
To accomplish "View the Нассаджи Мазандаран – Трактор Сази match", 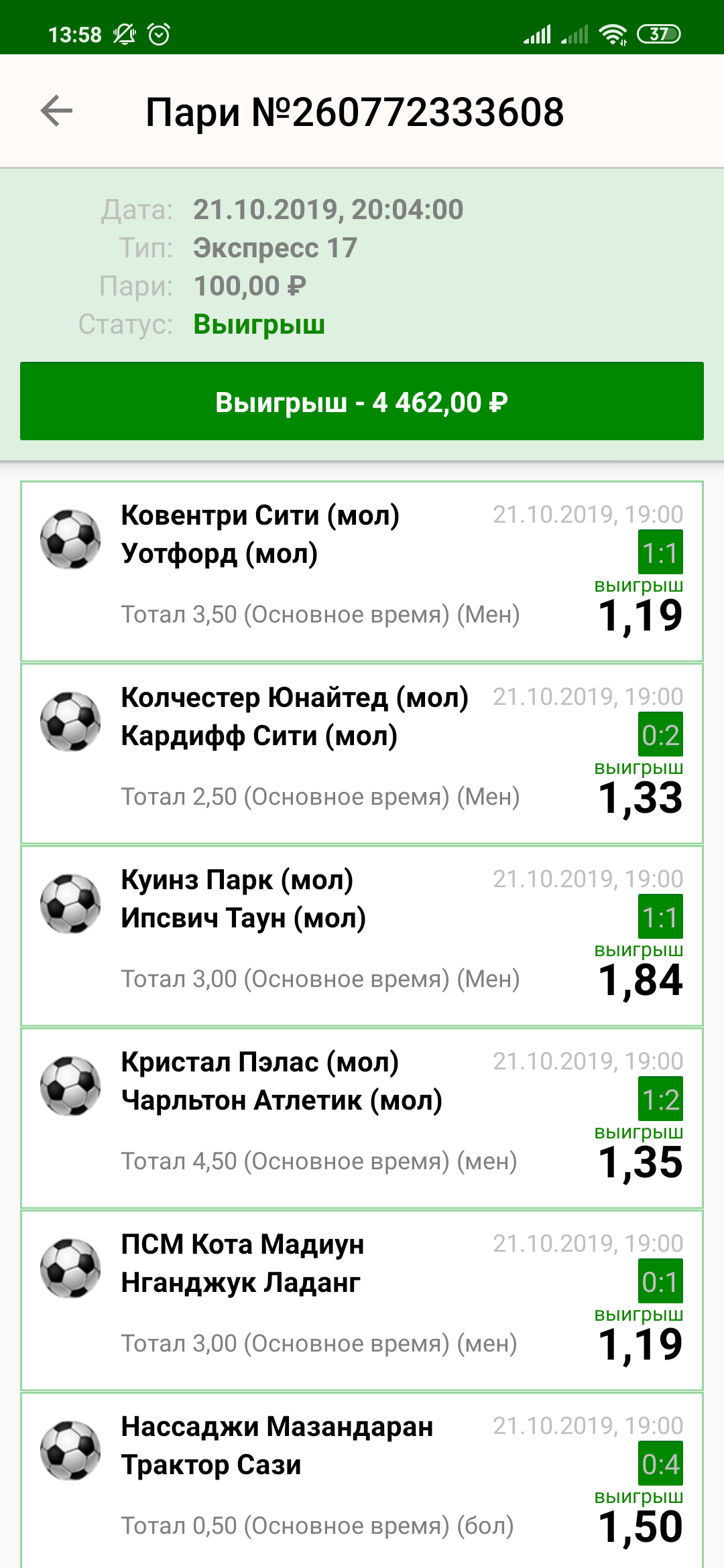I will [x=362, y=1480].
